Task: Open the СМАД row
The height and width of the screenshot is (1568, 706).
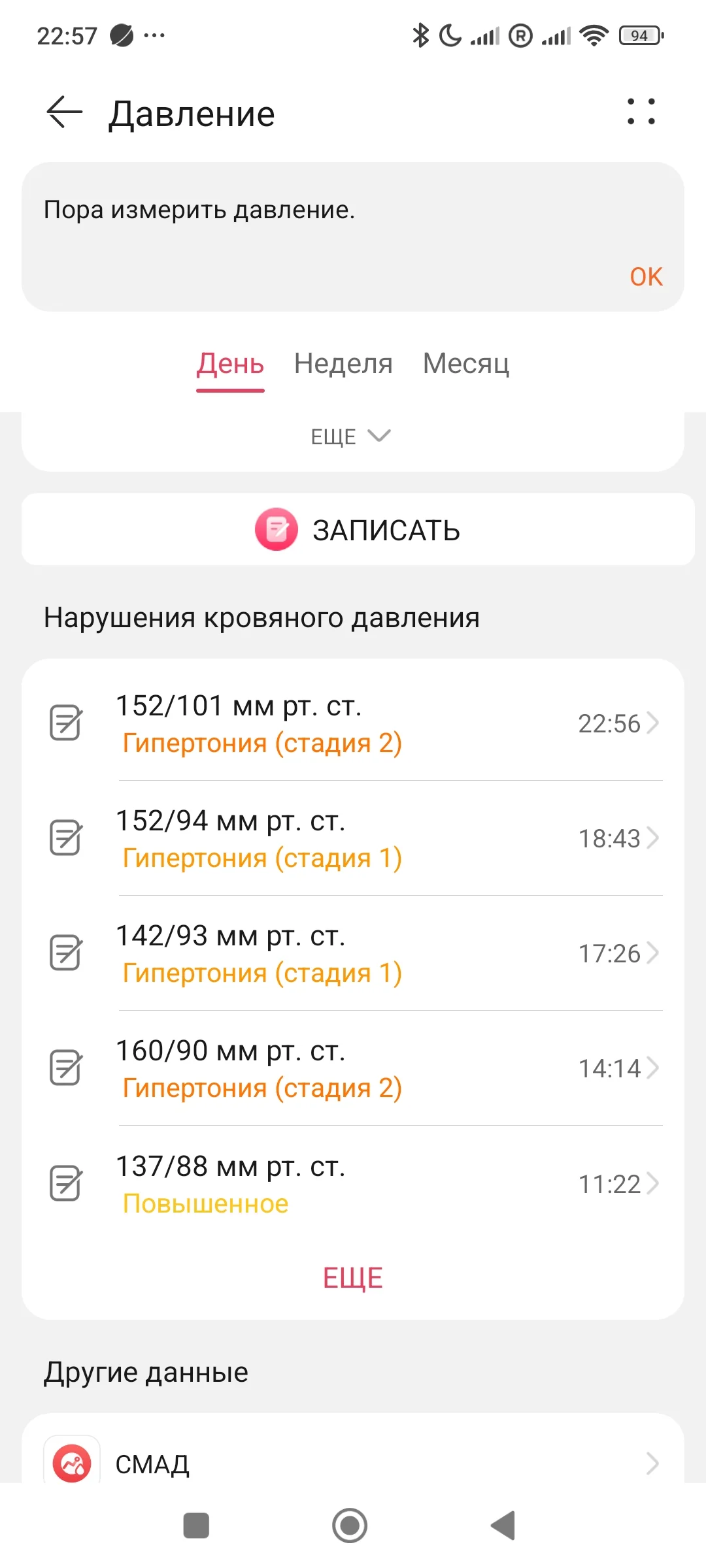Action: (353, 1463)
